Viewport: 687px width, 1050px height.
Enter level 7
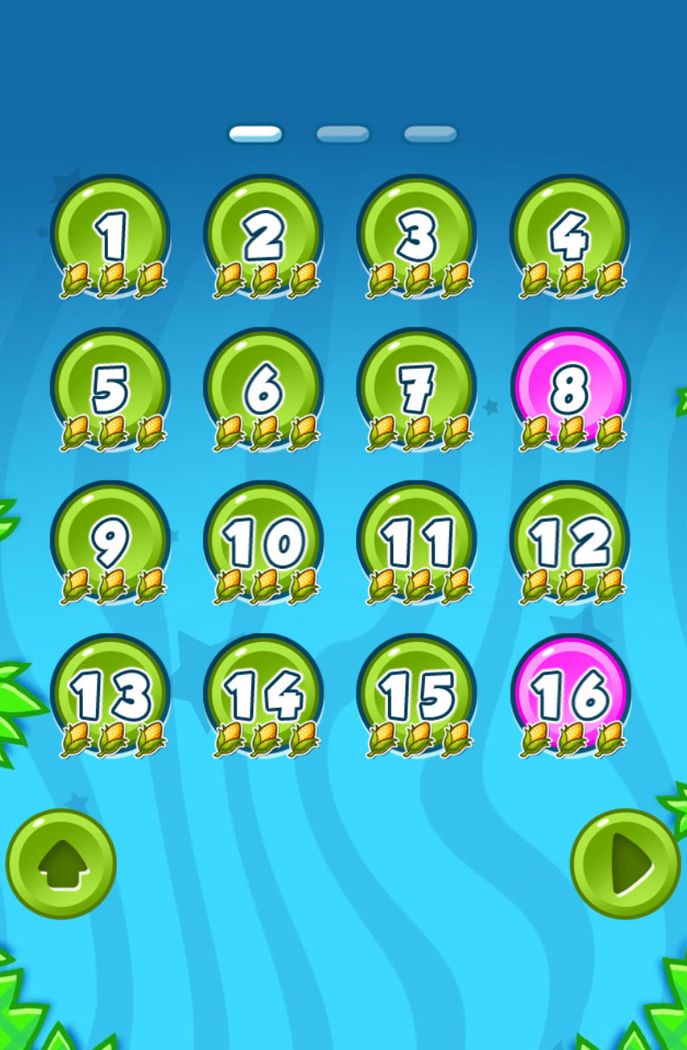click(416, 389)
